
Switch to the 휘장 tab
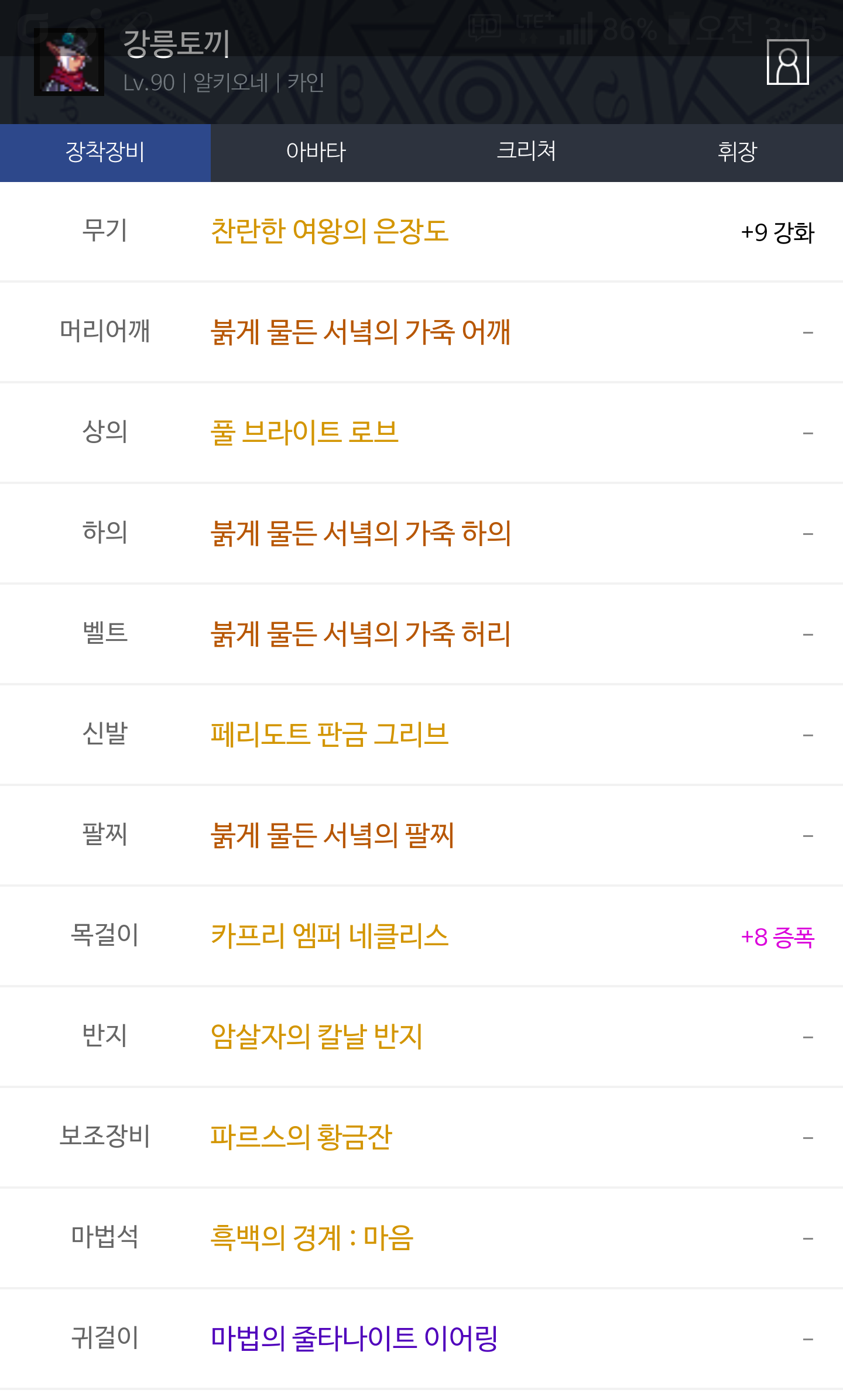click(x=738, y=152)
